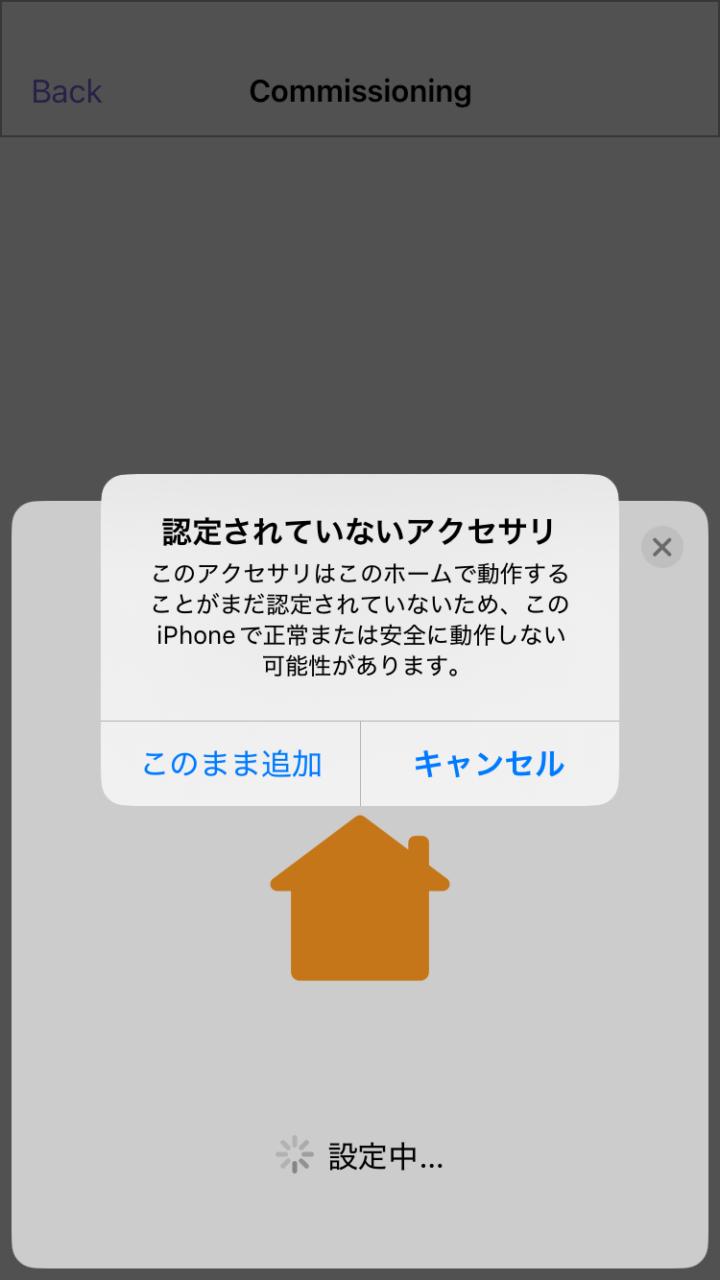720x1280 pixels.
Task: Close the setup sheet with the X
Action: coord(661,547)
